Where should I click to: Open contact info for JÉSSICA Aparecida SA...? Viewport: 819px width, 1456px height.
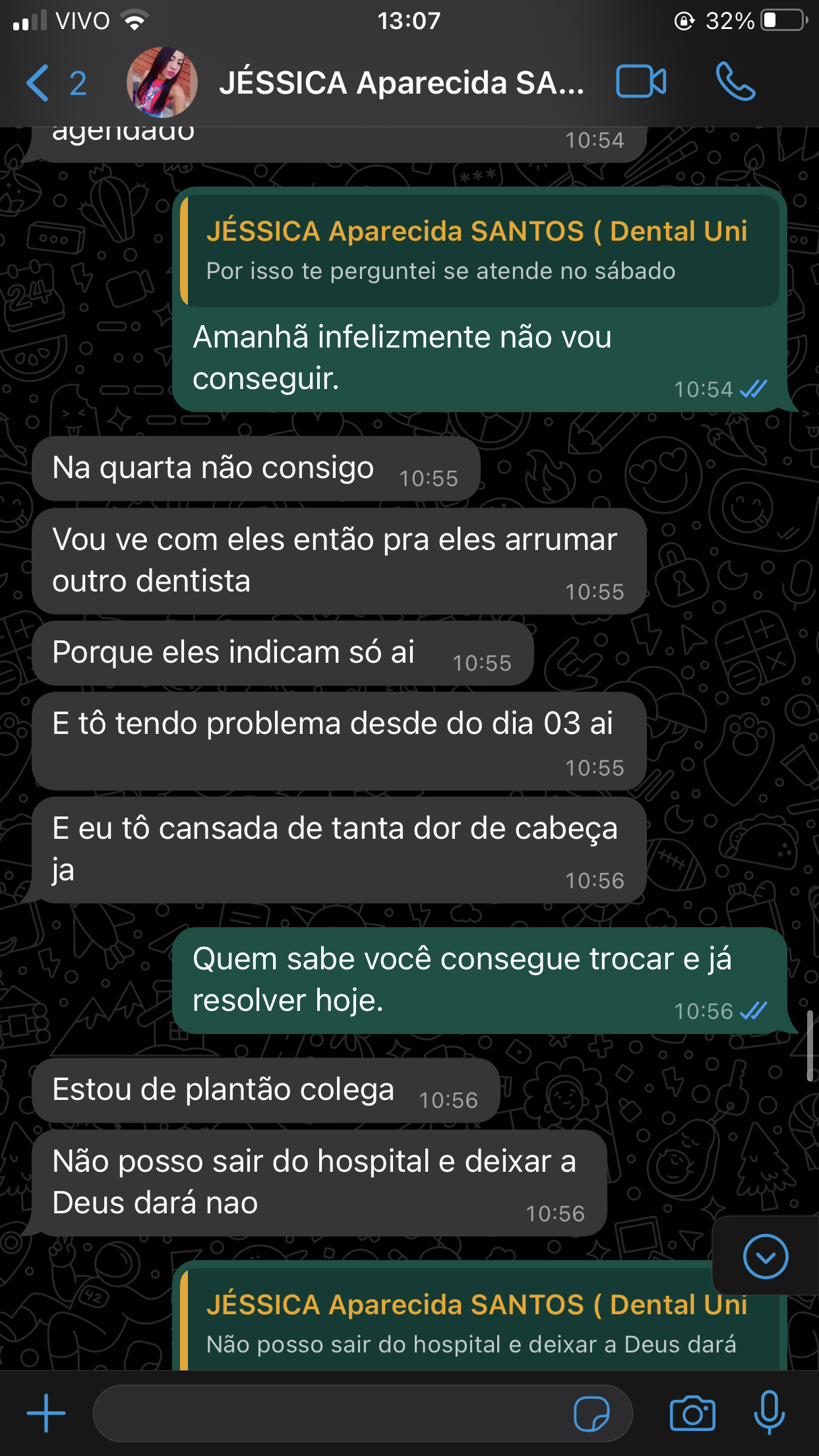pos(401,83)
